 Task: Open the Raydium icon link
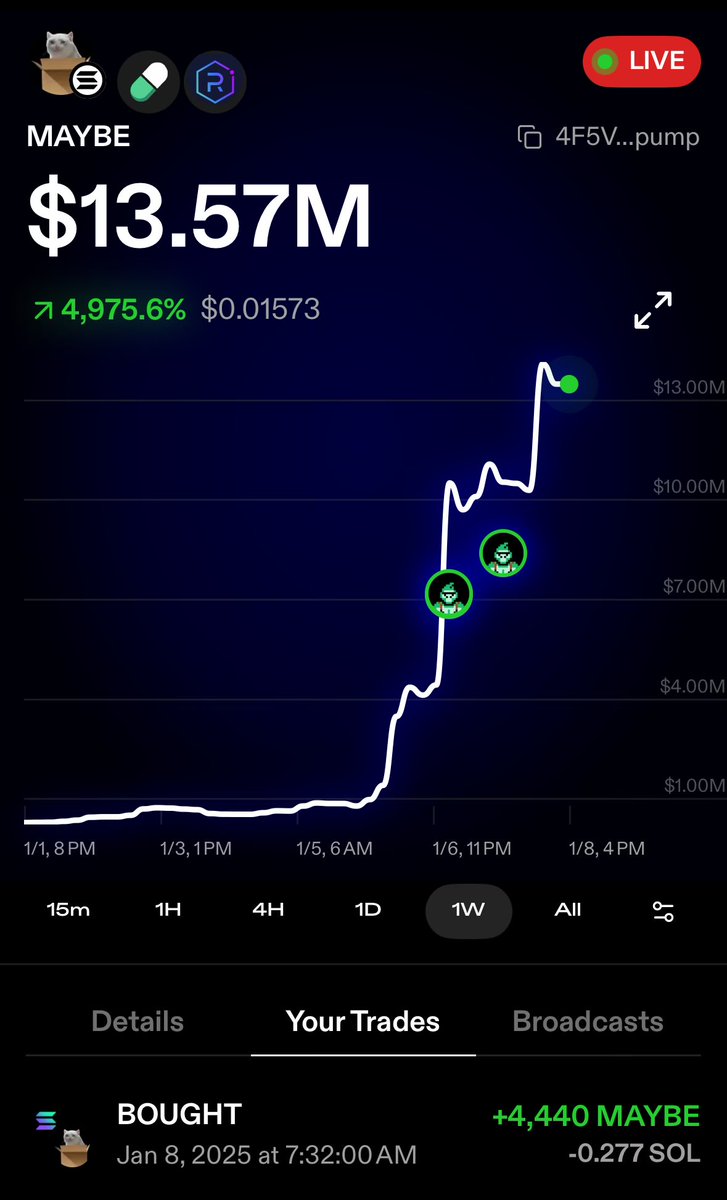[215, 82]
